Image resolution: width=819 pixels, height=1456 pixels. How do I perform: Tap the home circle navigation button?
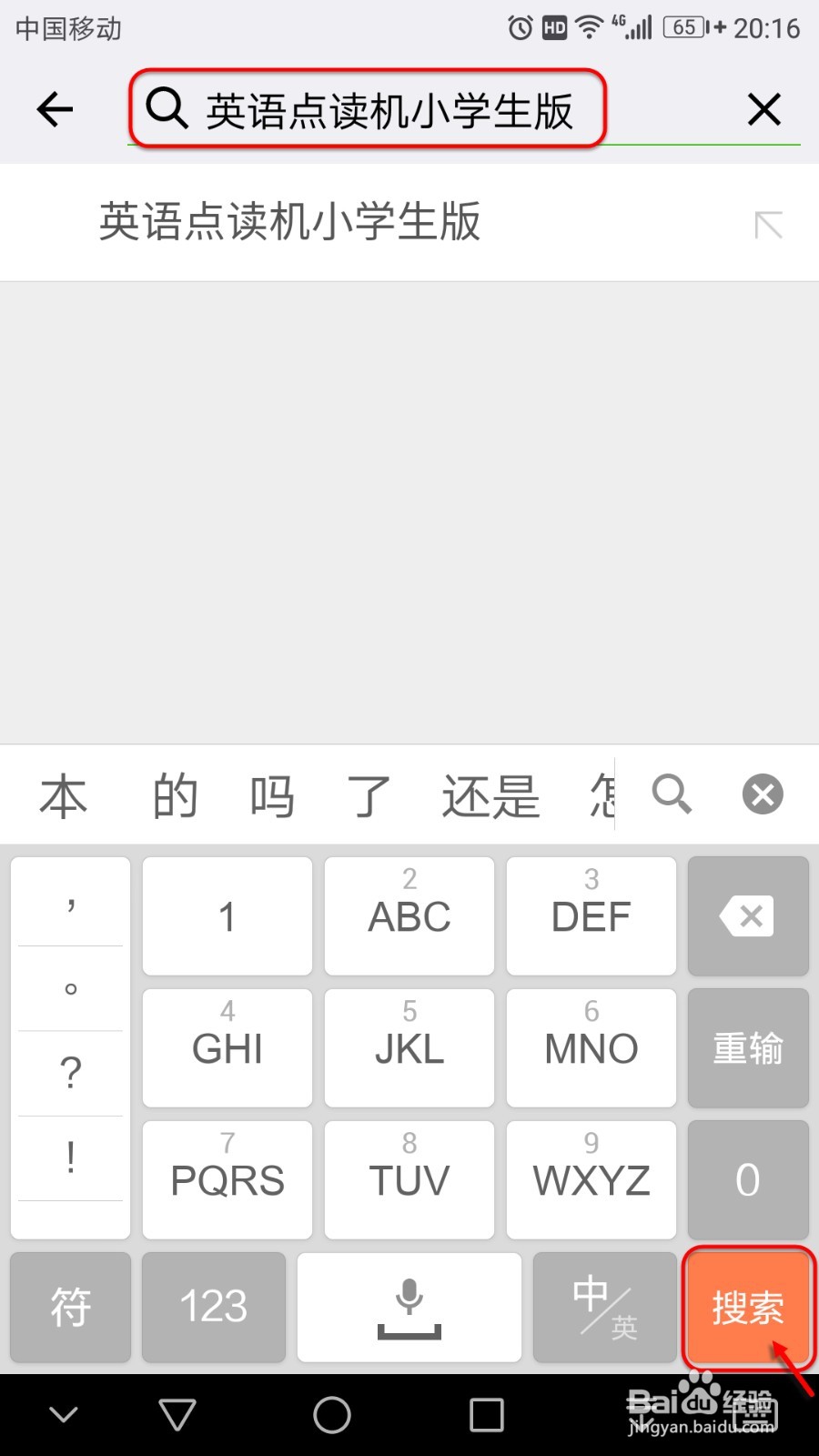pyautogui.click(x=331, y=1415)
